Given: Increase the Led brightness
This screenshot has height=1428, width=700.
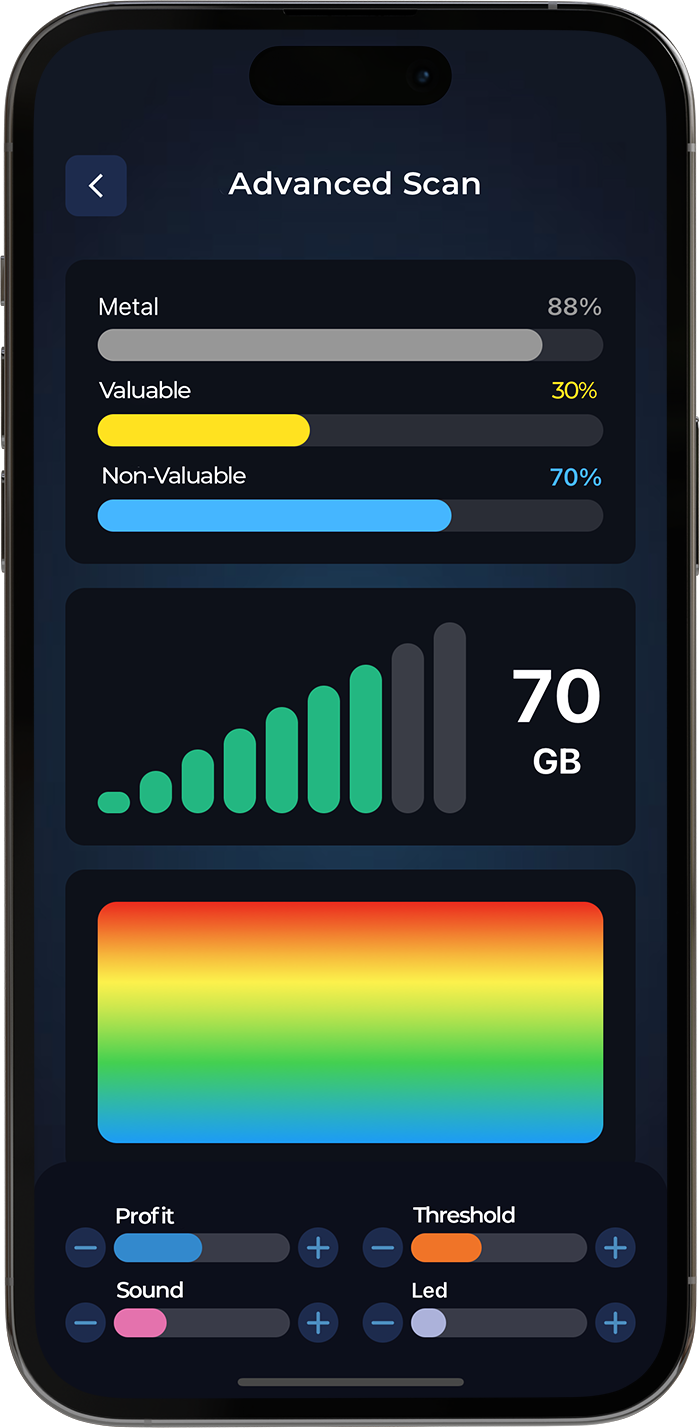Looking at the screenshot, I should [615, 1323].
